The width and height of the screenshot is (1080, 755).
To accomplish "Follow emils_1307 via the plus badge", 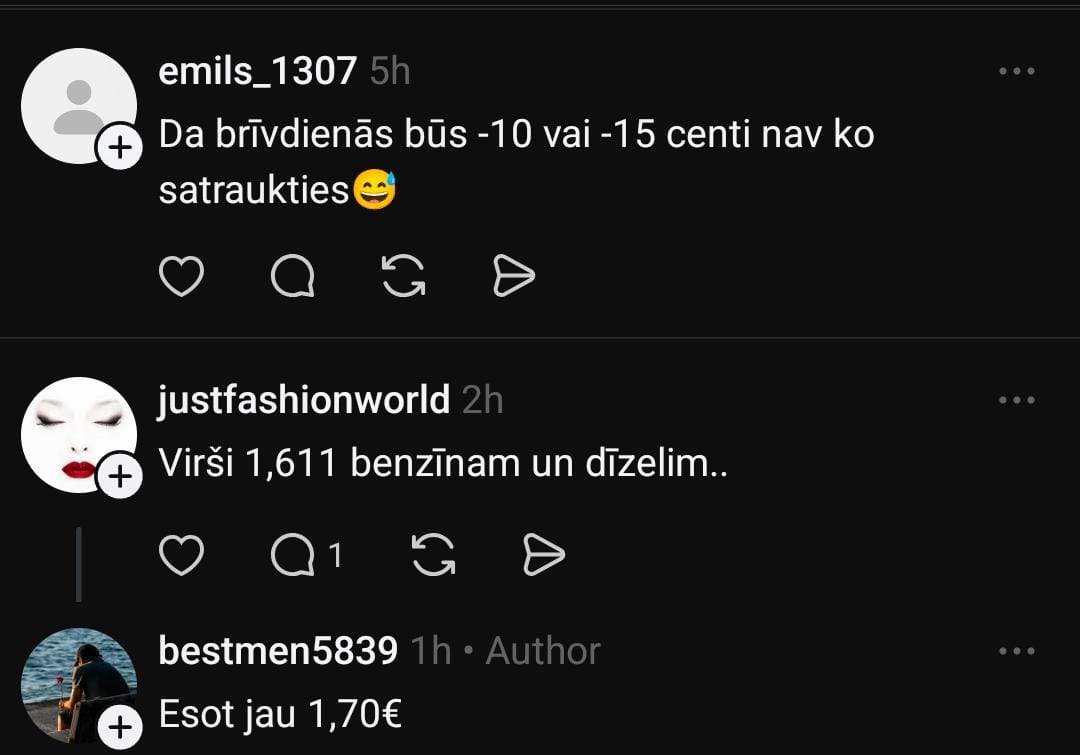I will tap(120, 149).
